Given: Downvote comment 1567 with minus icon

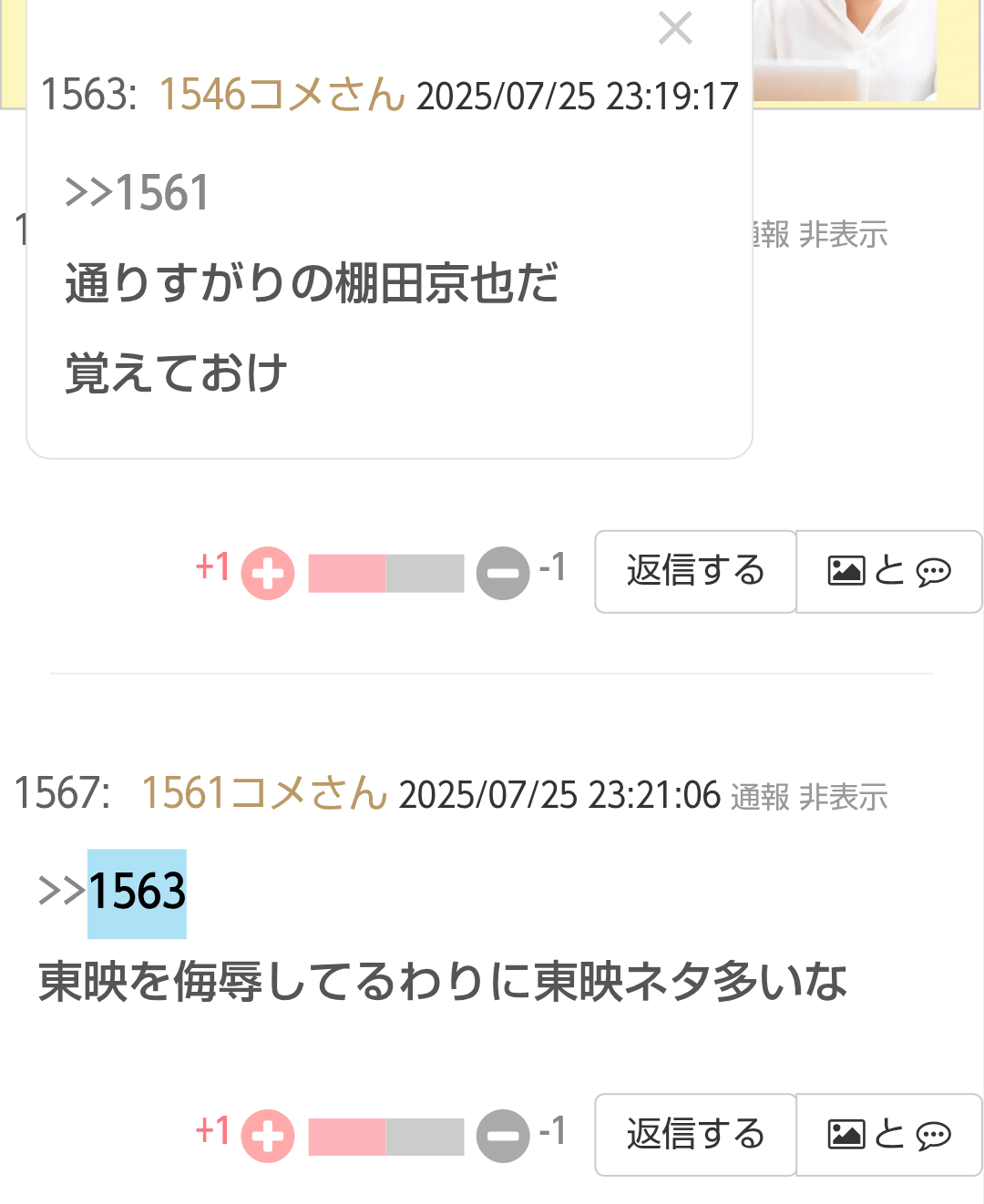Looking at the screenshot, I should tap(503, 1137).
